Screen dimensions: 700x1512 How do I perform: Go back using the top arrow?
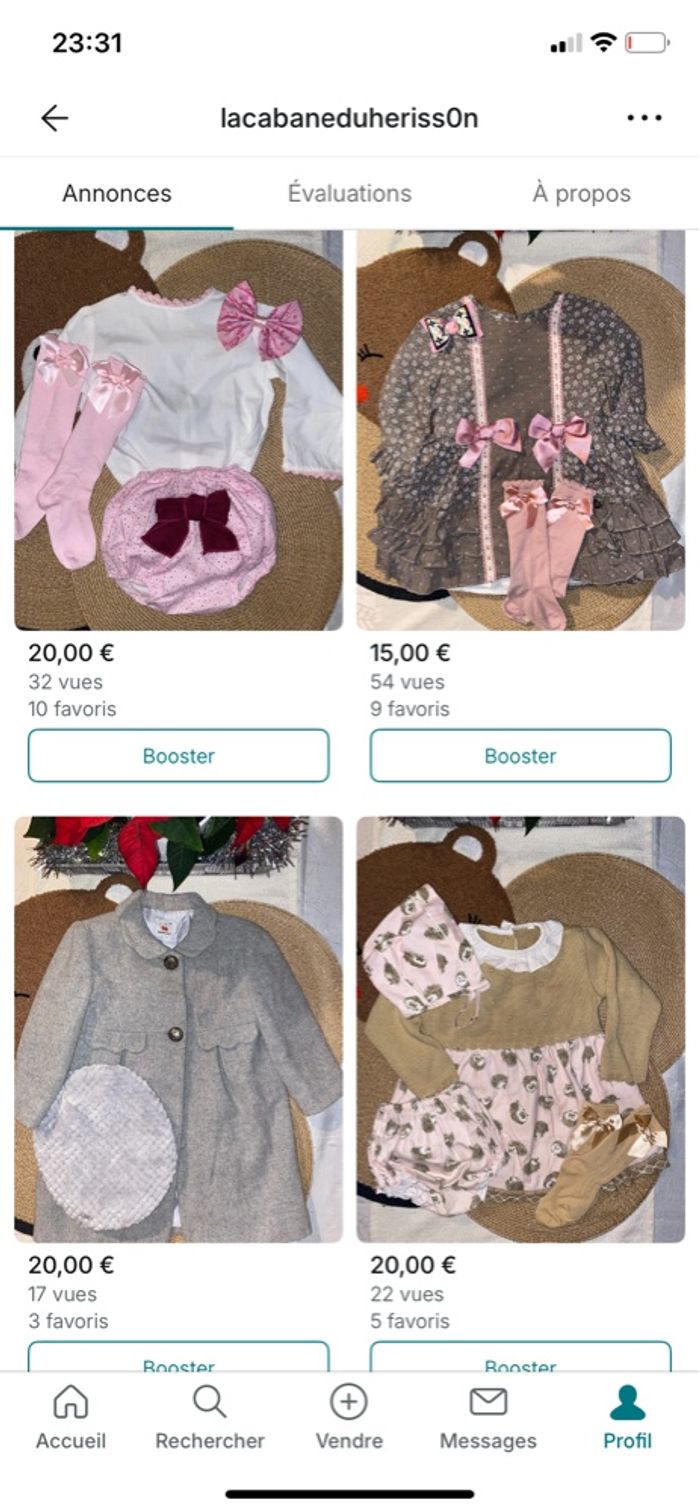tap(54, 118)
